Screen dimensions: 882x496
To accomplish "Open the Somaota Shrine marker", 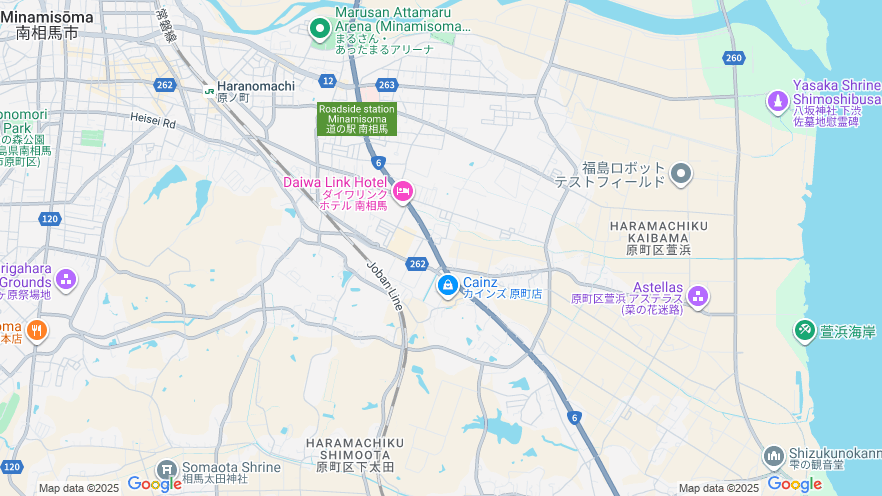I will [167, 469].
